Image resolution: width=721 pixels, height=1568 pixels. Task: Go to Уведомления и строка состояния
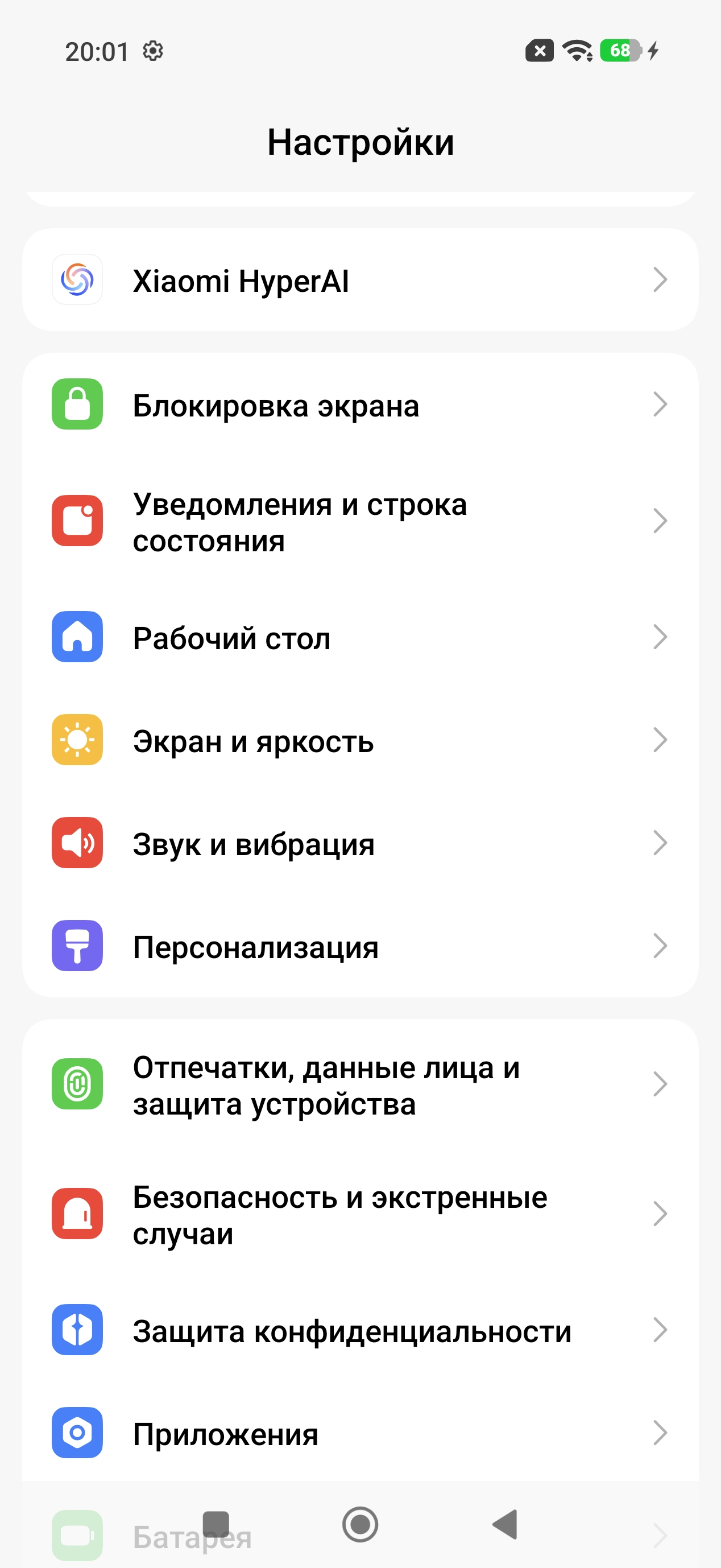(360, 522)
